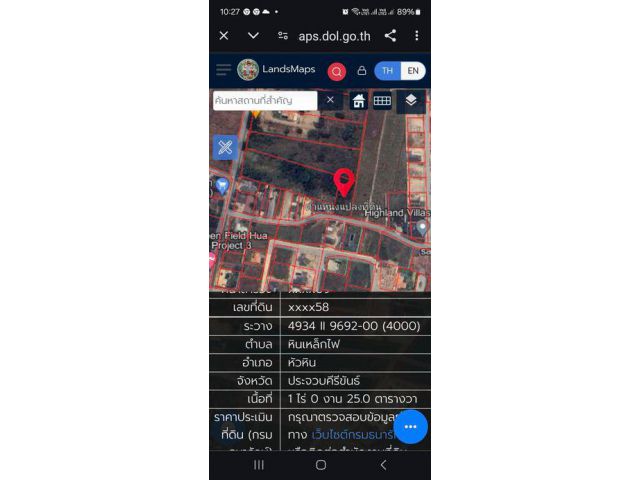This screenshot has height=480, width=640.
Task: Tap the blue floating more-options button
Action: coord(410,426)
